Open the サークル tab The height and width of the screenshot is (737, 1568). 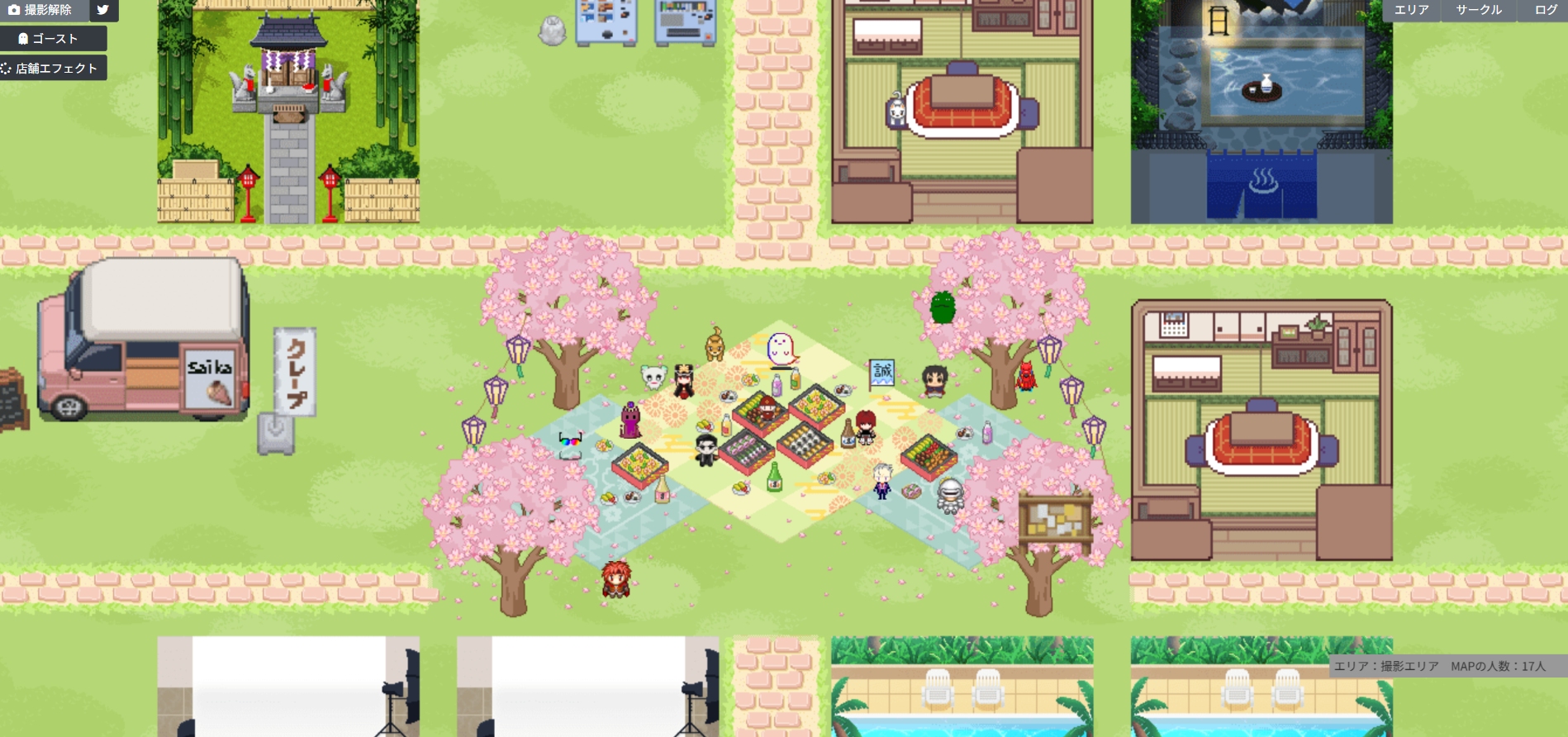coord(1478,10)
